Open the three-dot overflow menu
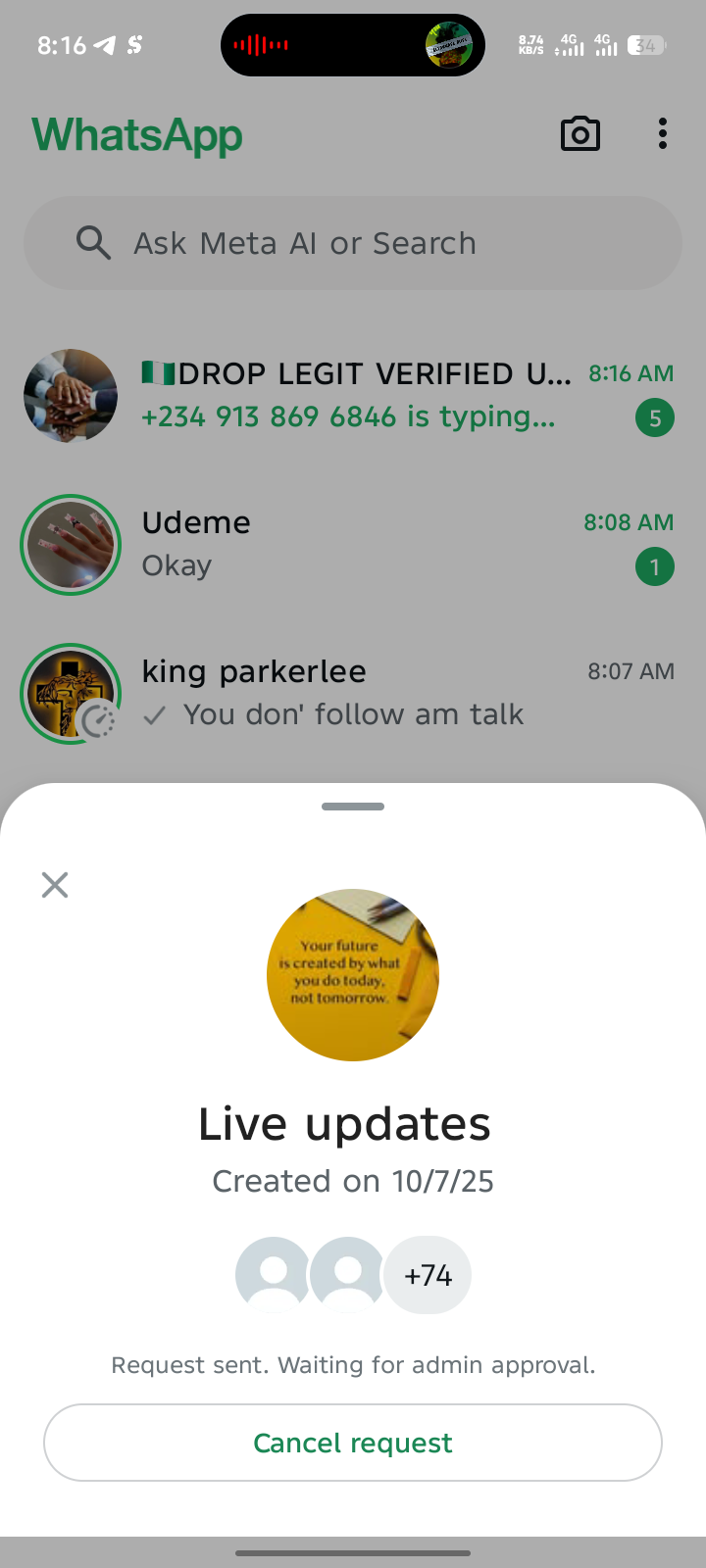This screenshot has height=1568, width=706. coord(663,134)
